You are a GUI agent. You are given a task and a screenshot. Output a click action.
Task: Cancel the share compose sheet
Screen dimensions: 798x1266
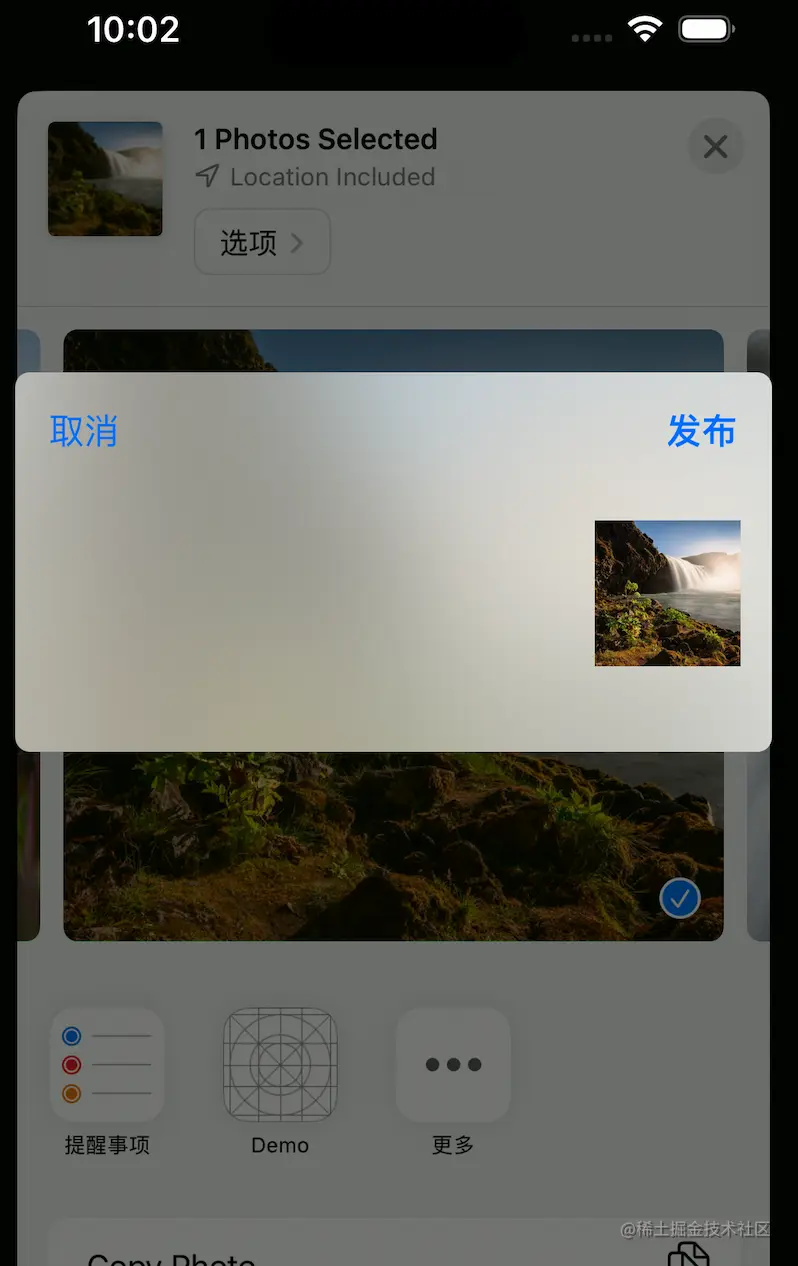(x=84, y=431)
